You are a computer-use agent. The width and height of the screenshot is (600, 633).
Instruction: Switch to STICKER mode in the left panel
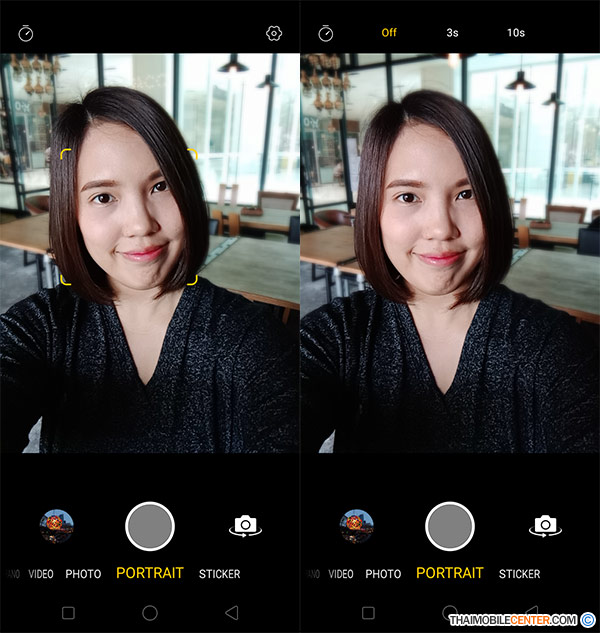(x=219, y=574)
